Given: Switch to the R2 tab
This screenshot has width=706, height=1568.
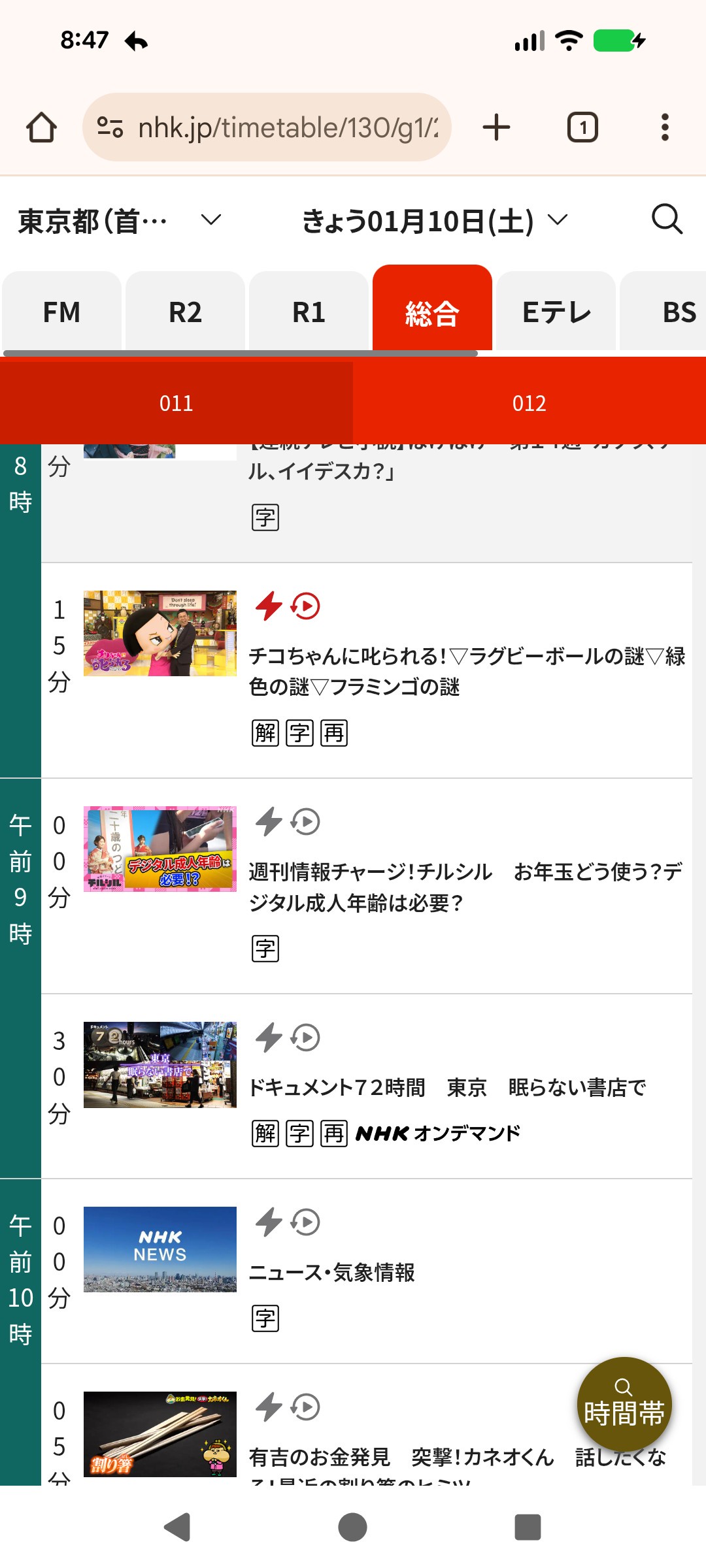Looking at the screenshot, I should tap(185, 312).
